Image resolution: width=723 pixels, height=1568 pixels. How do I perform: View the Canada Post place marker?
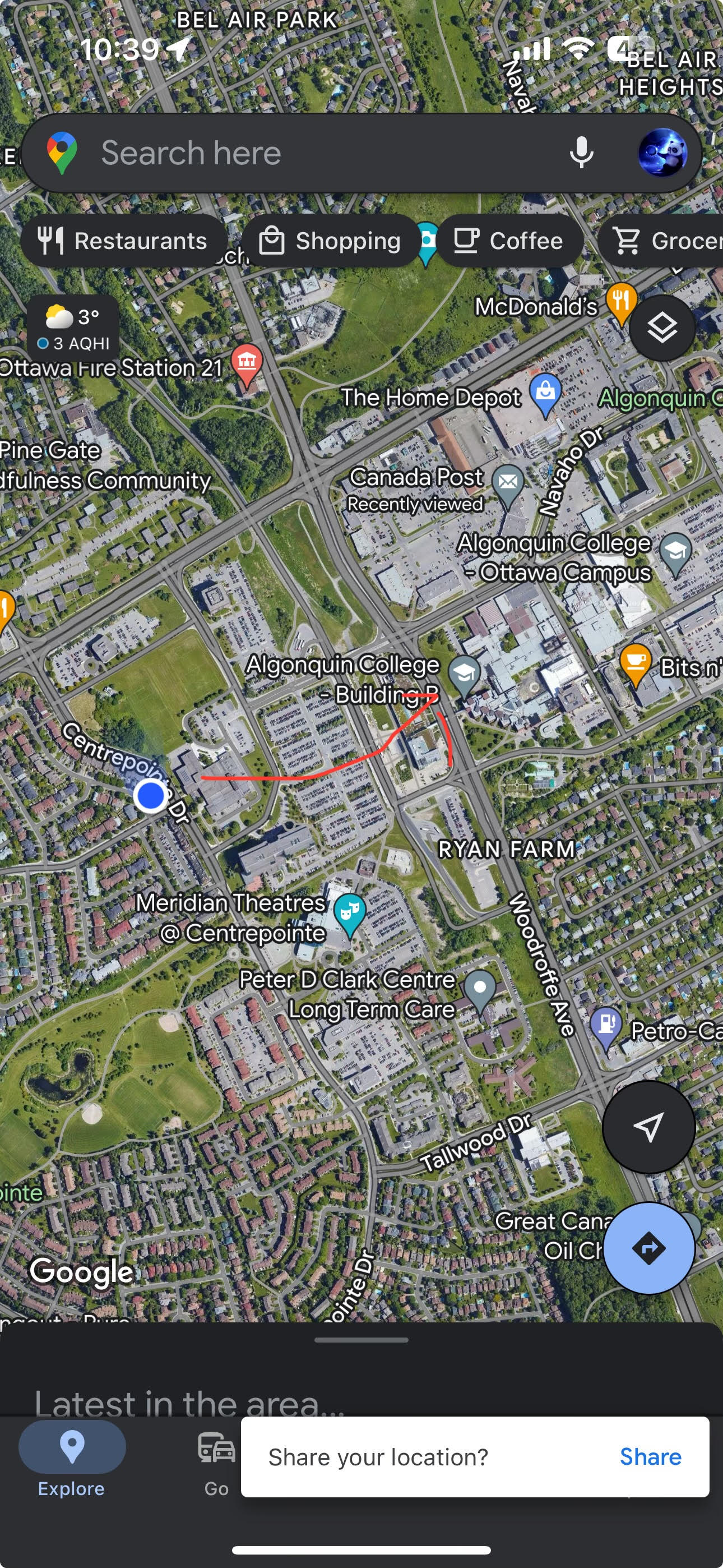point(508,483)
